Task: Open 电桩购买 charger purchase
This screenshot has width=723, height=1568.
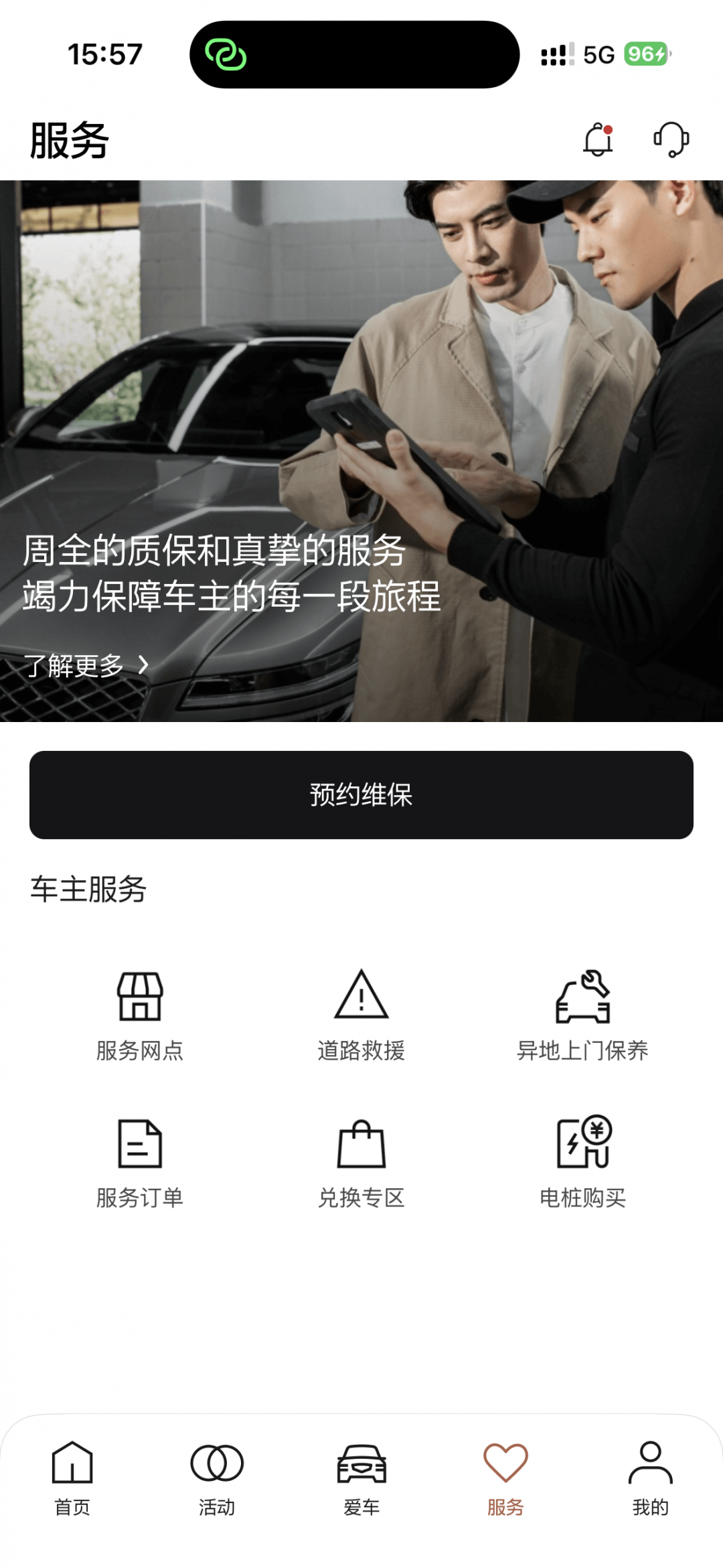Action: point(582,1163)
